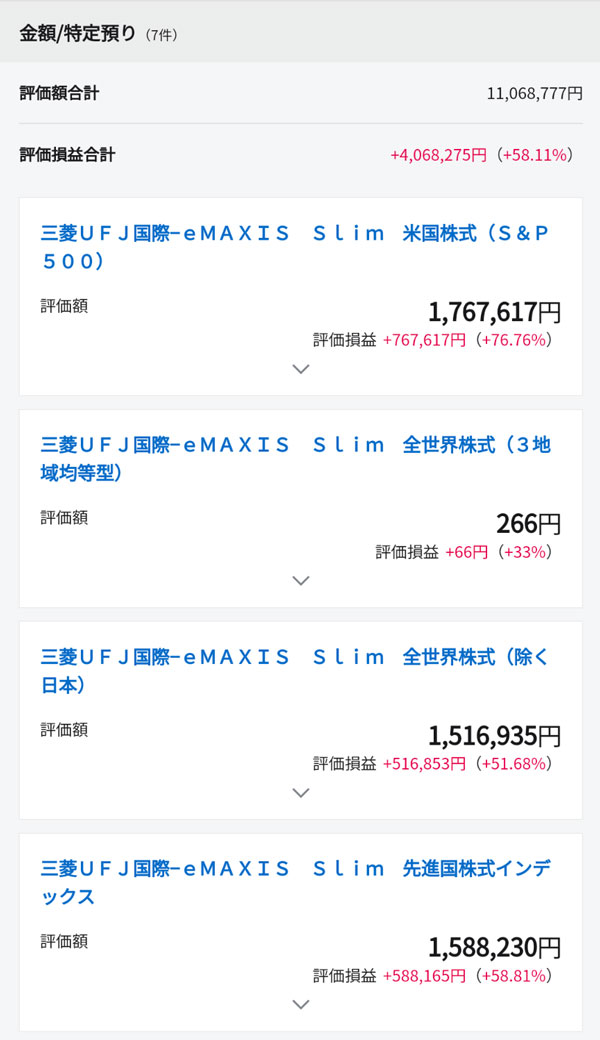
Task: Expand details under the 除く日本 fund card
Action: 301,792
